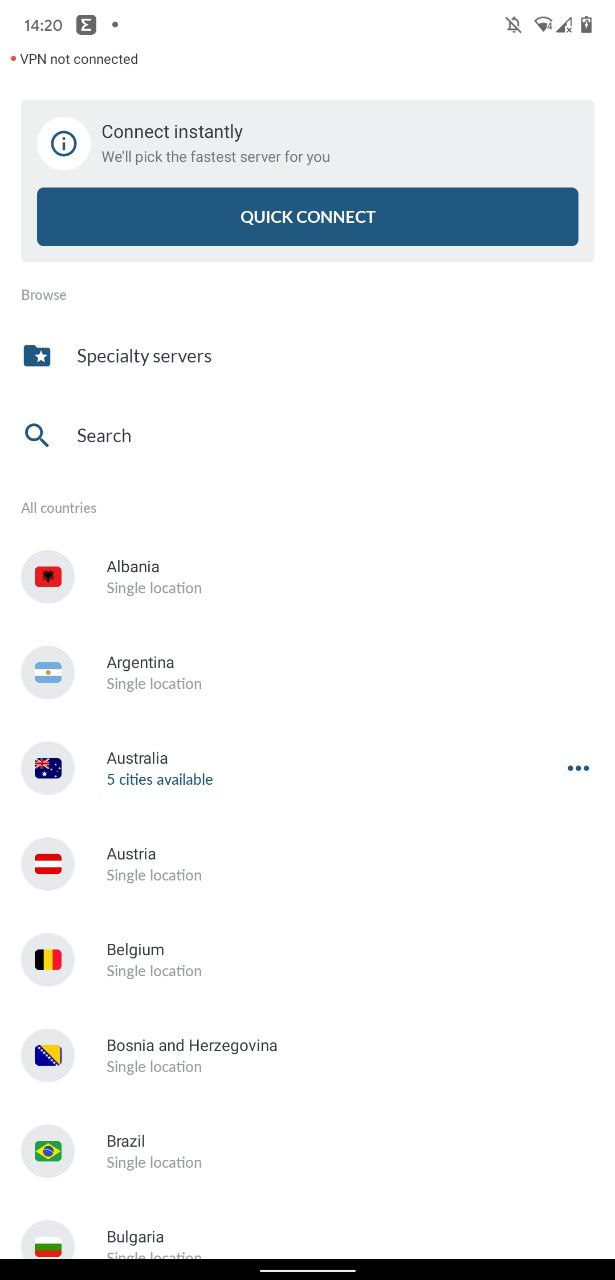Viewport: 615px width, 1280px height.
Task: Pick Bosnia and Herzegovina
Action: coord(191,1055)
